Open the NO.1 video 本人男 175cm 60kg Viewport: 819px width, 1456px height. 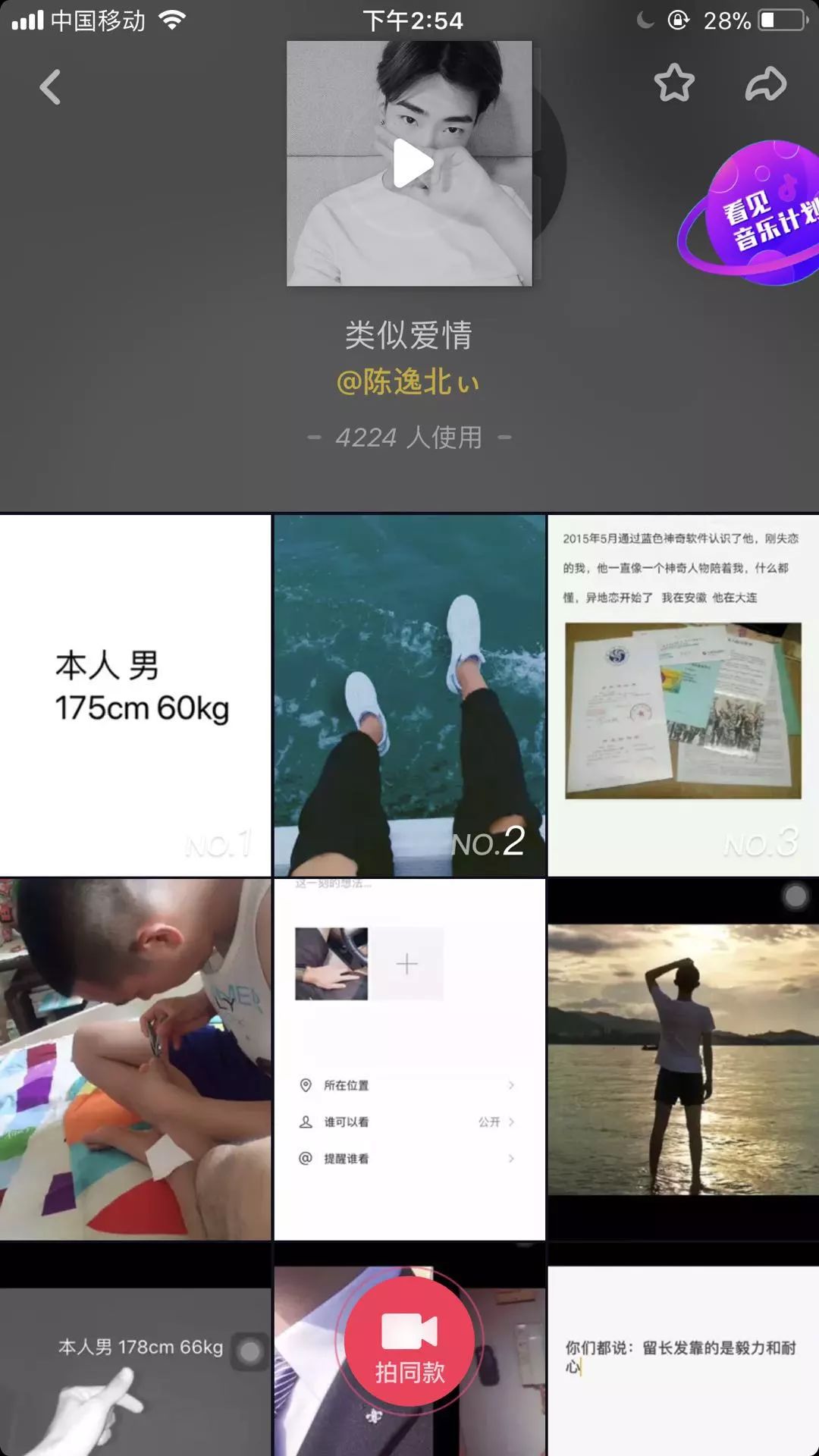click(135, 695)
